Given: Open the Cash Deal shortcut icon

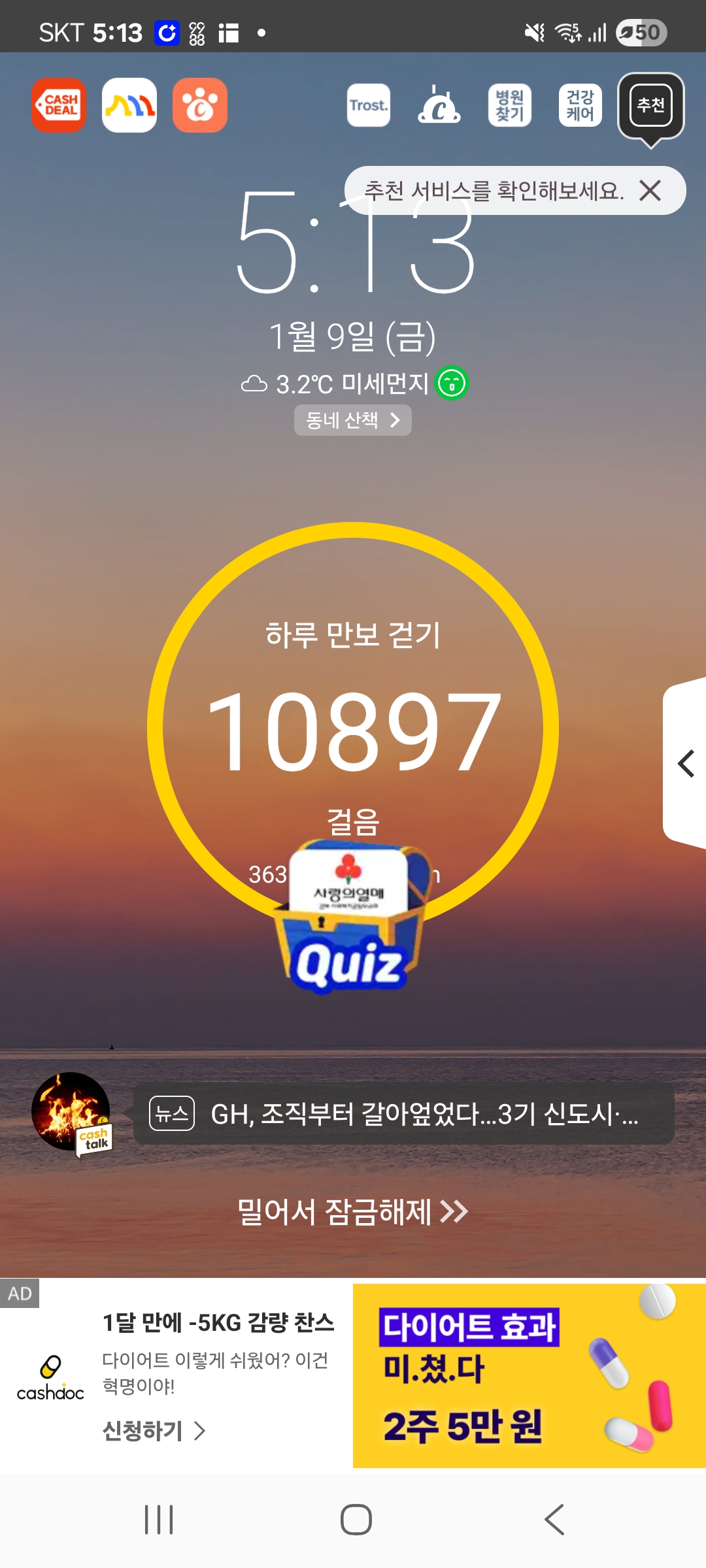Looking at the screenshot, I should click(59, 105).
